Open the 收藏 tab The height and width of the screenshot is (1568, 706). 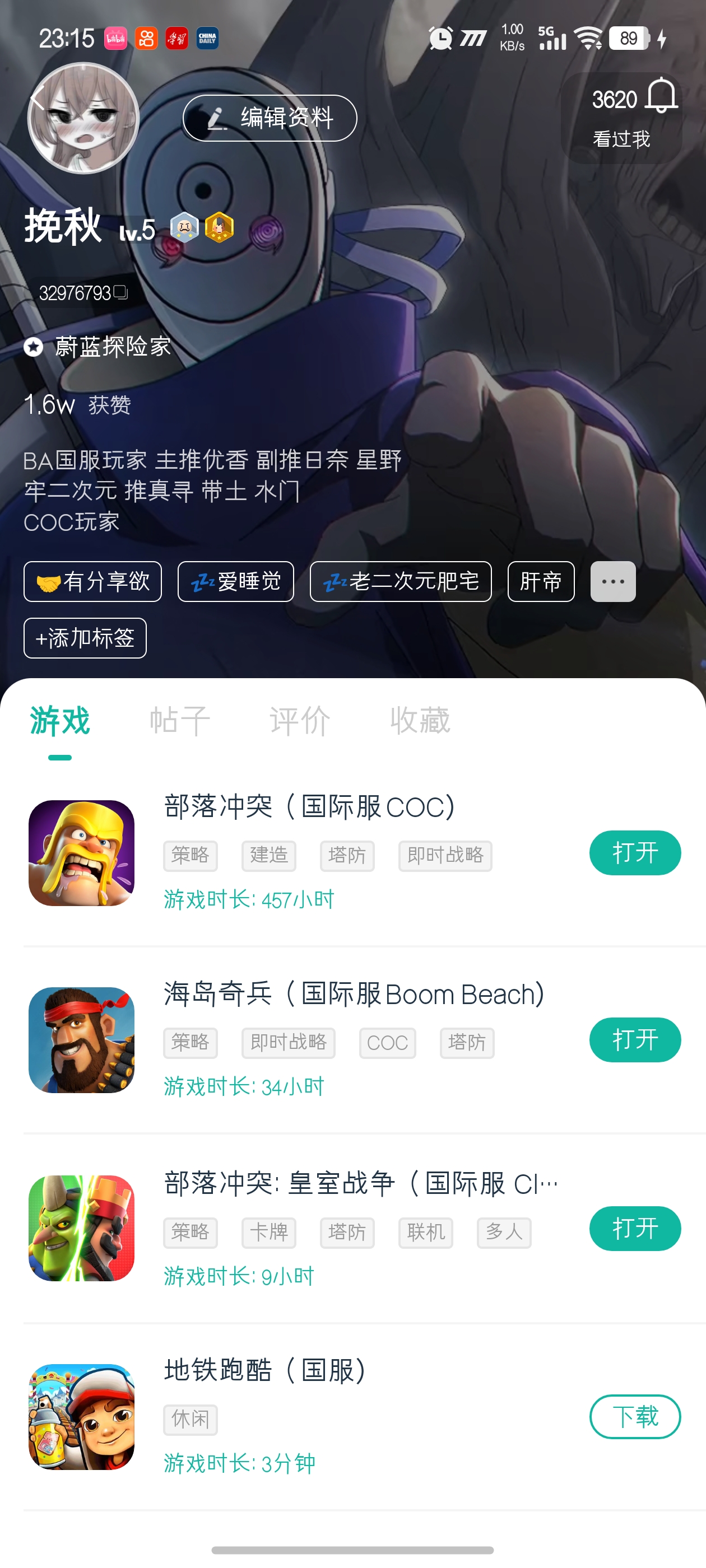(x=420, y=721)
